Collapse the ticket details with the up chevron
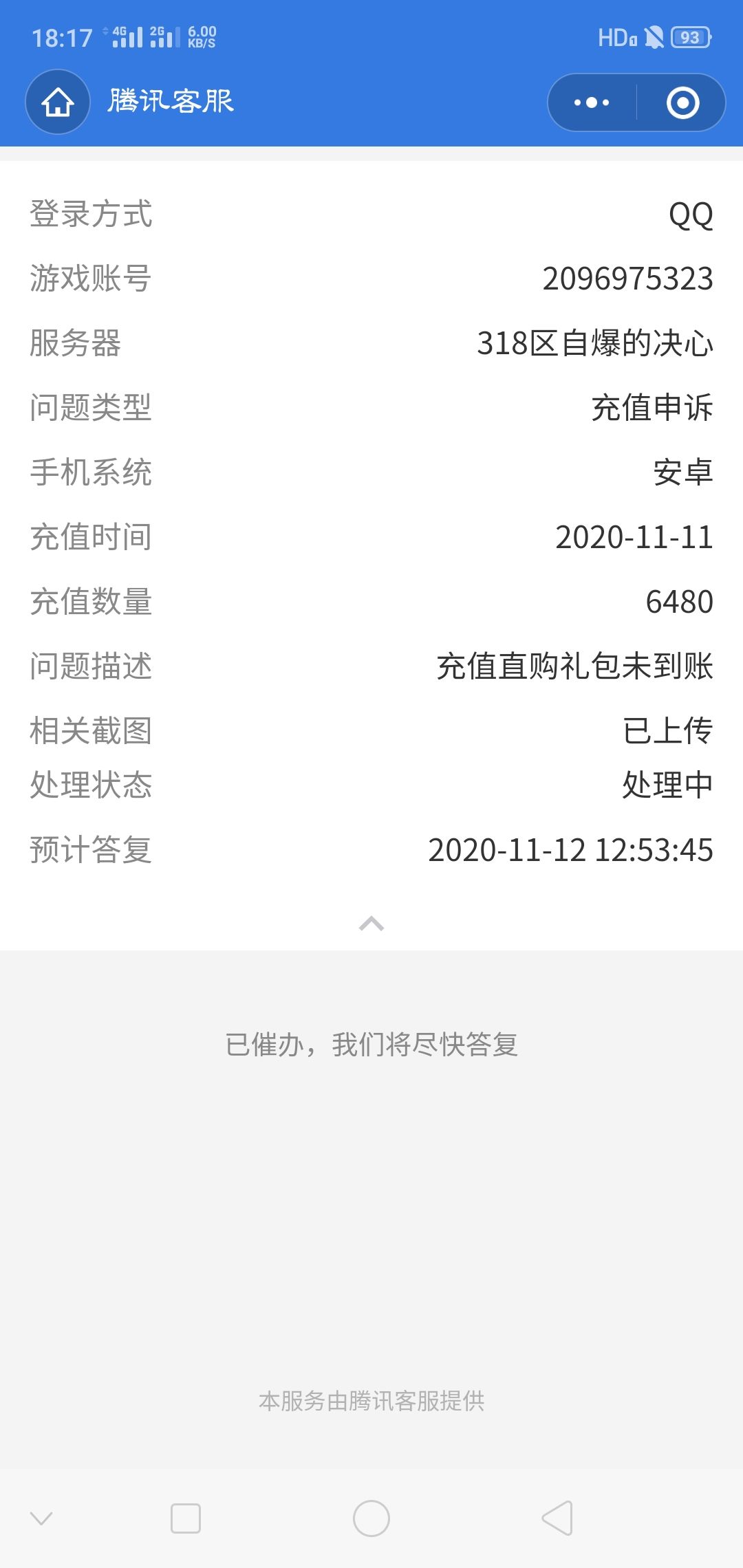 click(x=371, y=924)
